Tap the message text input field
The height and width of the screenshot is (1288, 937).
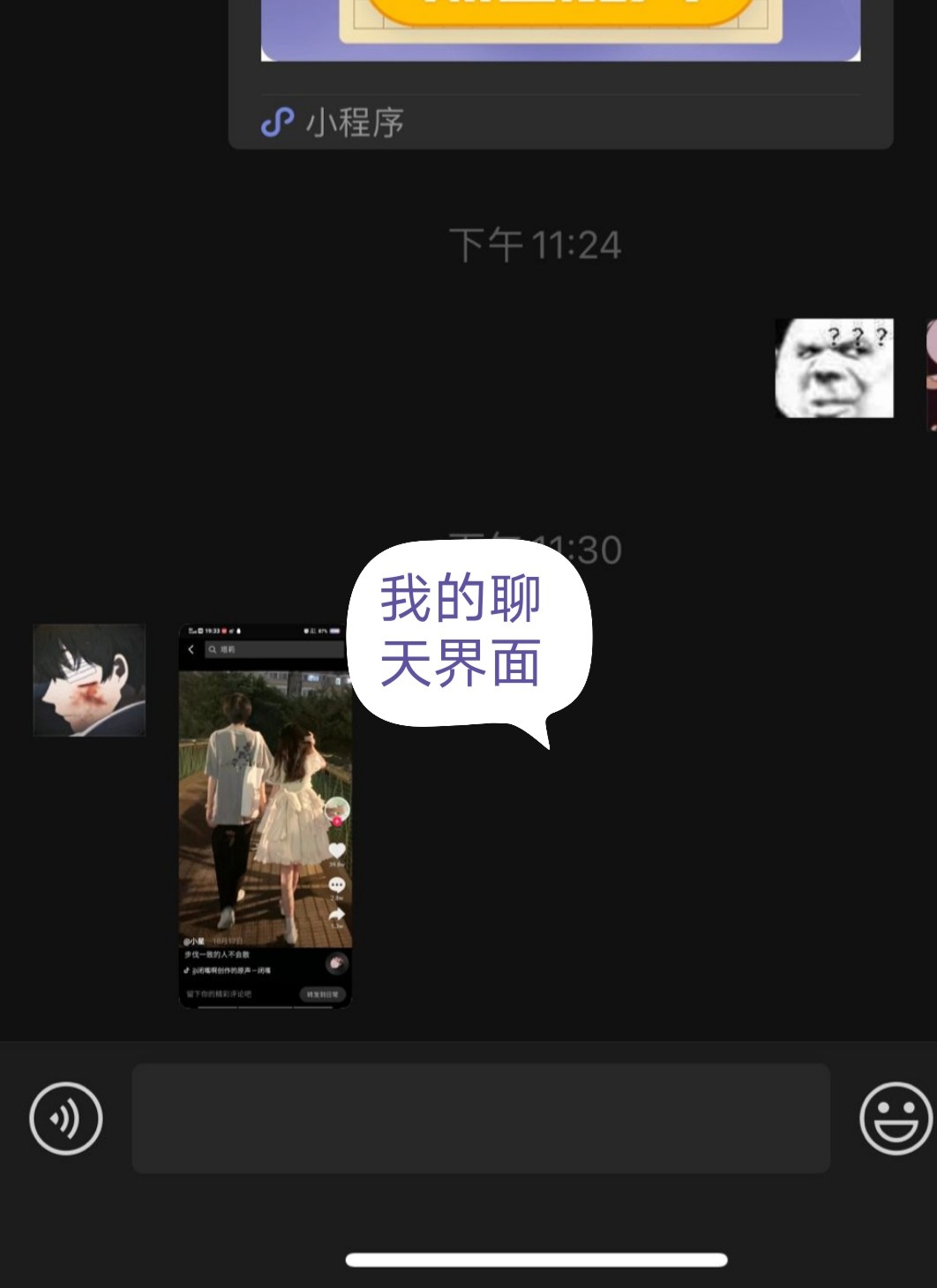[x=481, y=1118]
